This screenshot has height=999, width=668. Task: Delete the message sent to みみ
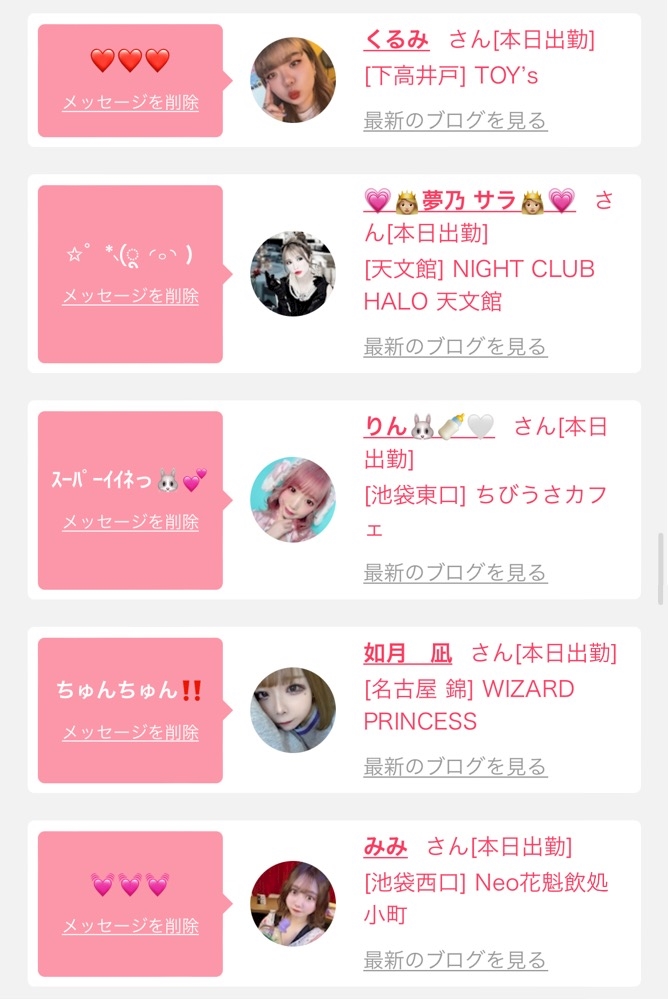(131, 926)
